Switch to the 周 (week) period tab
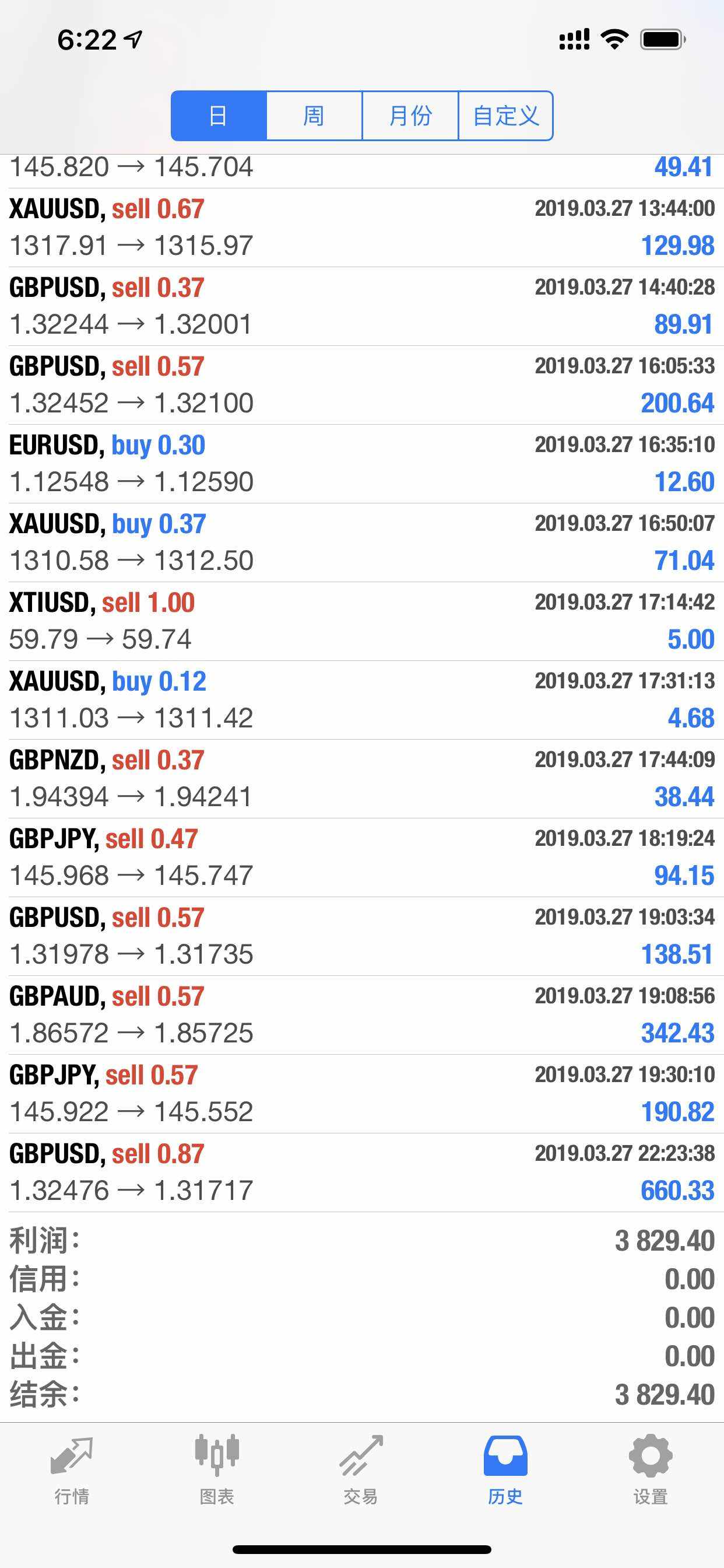Viewport: 724px width, 1568px height. tap(314, 116)
